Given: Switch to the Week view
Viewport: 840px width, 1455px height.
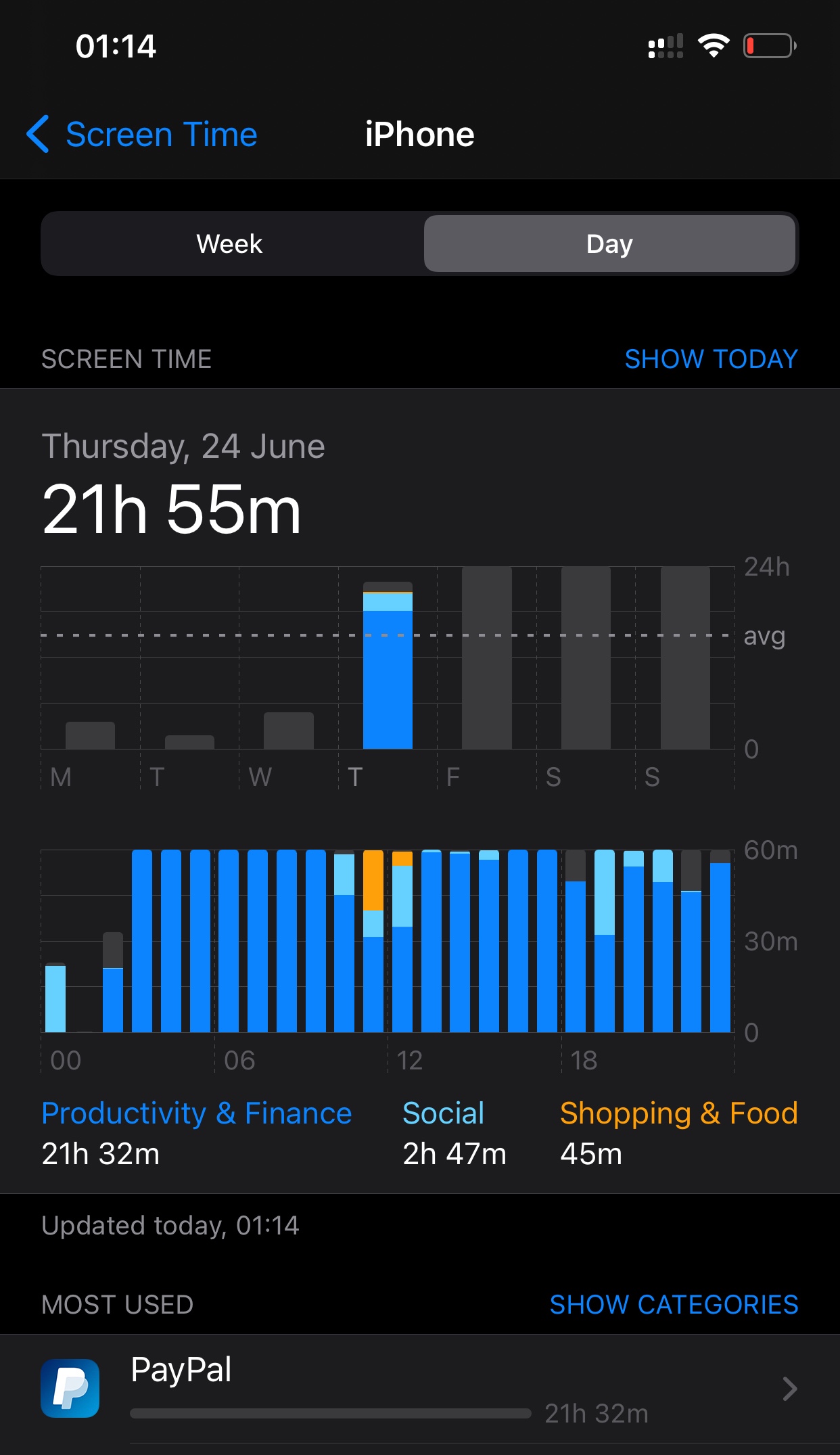Looking at the screenshot, I should 230,244.
